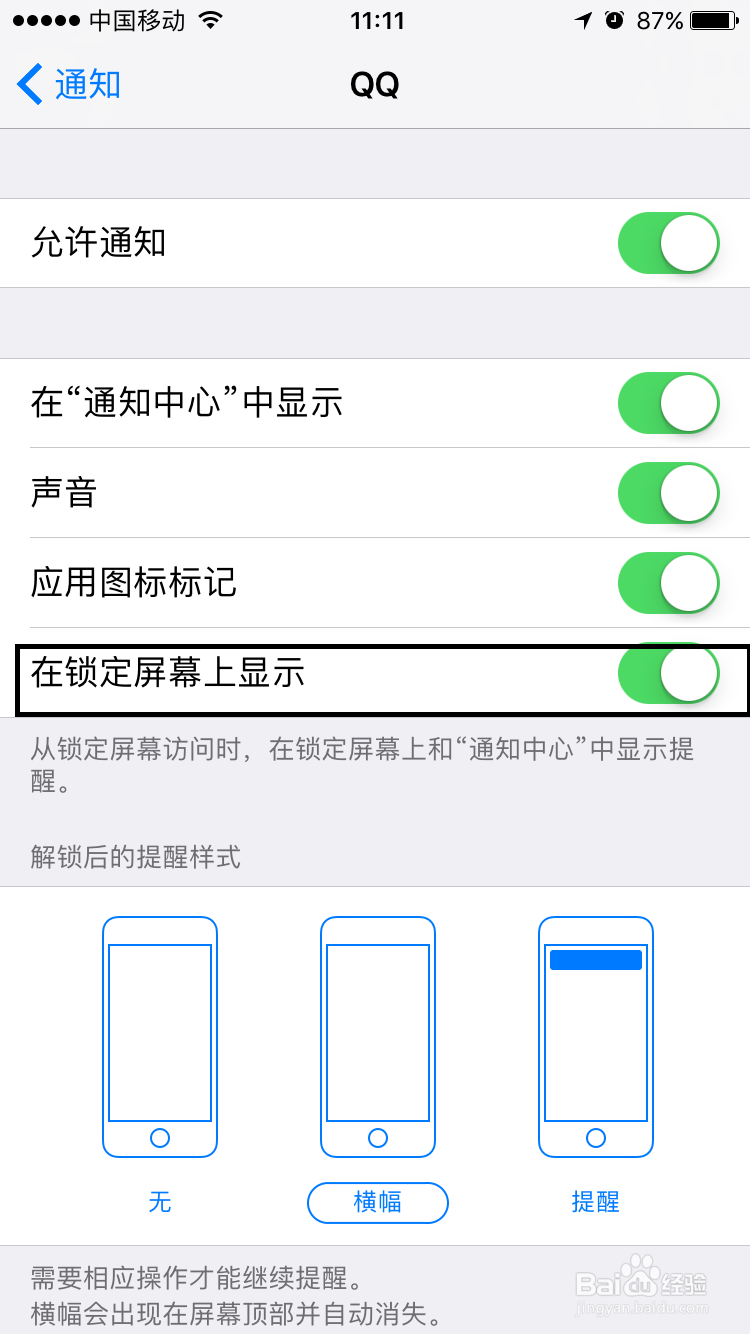The image size is (750, 1334).
Task: Toggle off 允许通知 notifications
Action: (x=667, y=243)
